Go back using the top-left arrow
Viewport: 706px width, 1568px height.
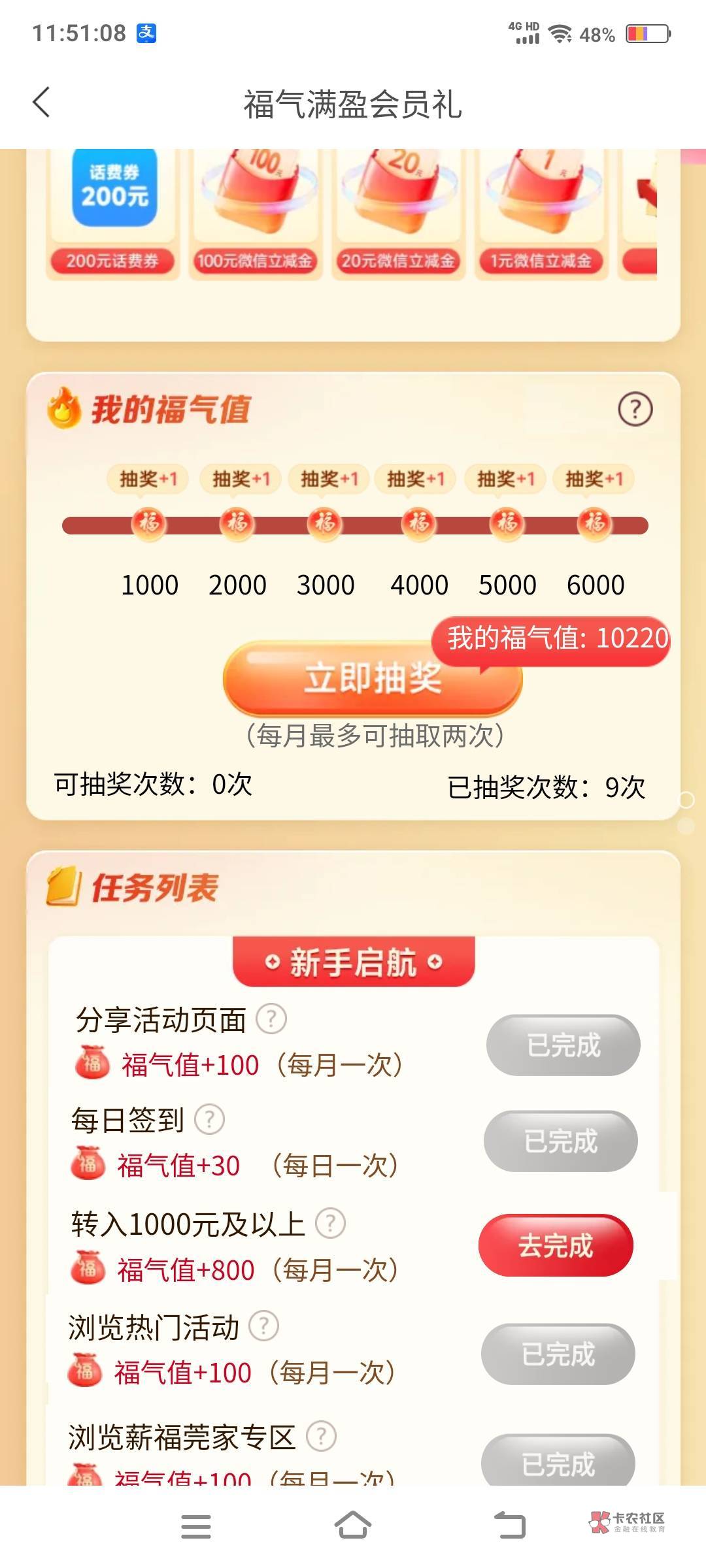pyautogui.click(x=41, y=103)
